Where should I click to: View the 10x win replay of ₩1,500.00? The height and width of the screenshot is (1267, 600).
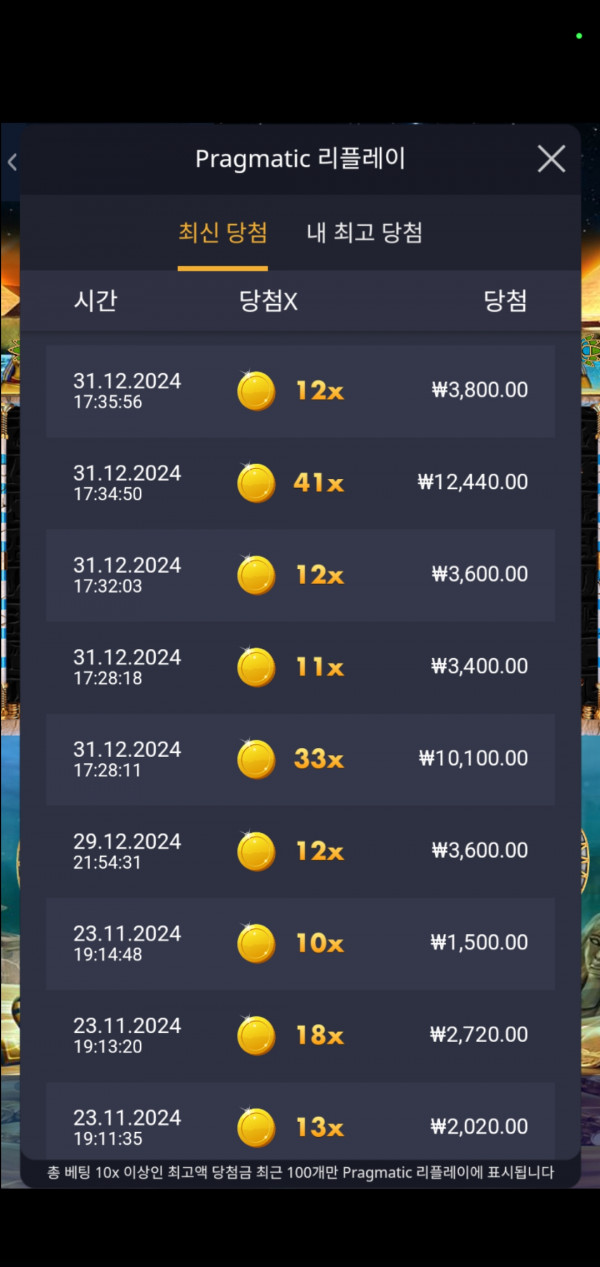click(x=300, y=943)
